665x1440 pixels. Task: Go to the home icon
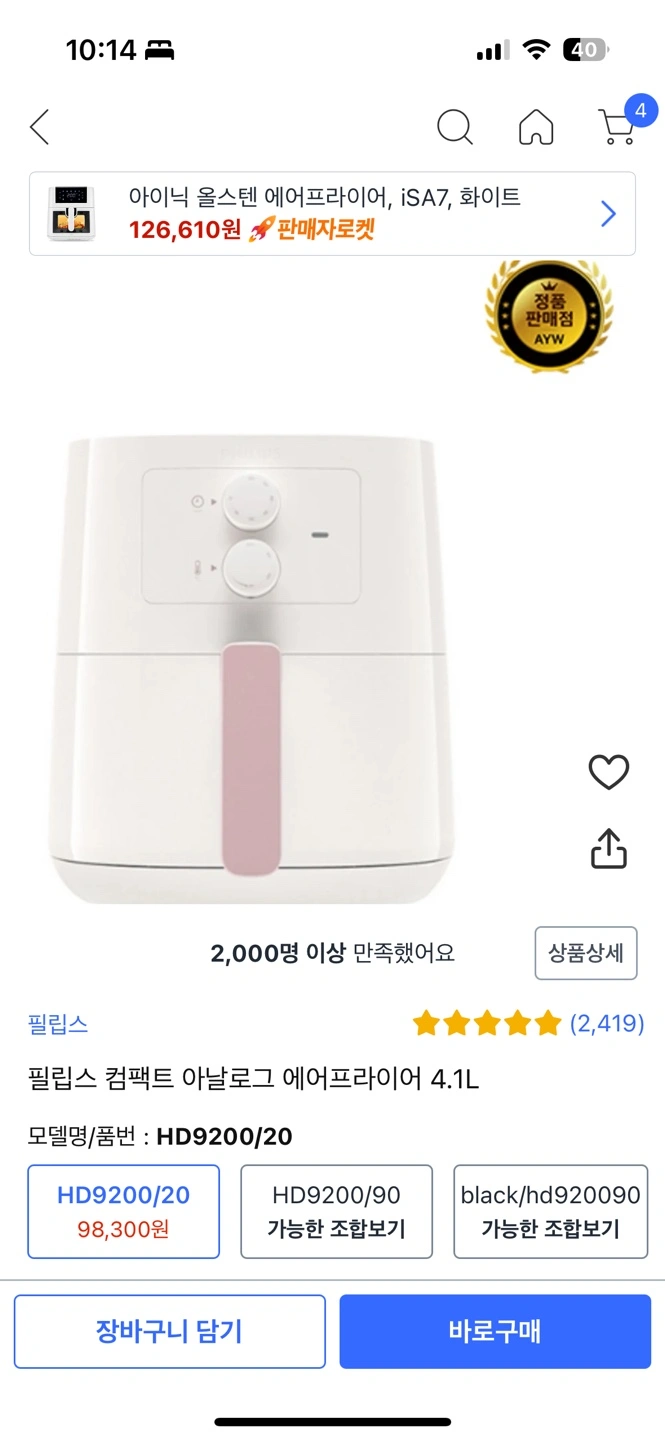pos(536,127)
